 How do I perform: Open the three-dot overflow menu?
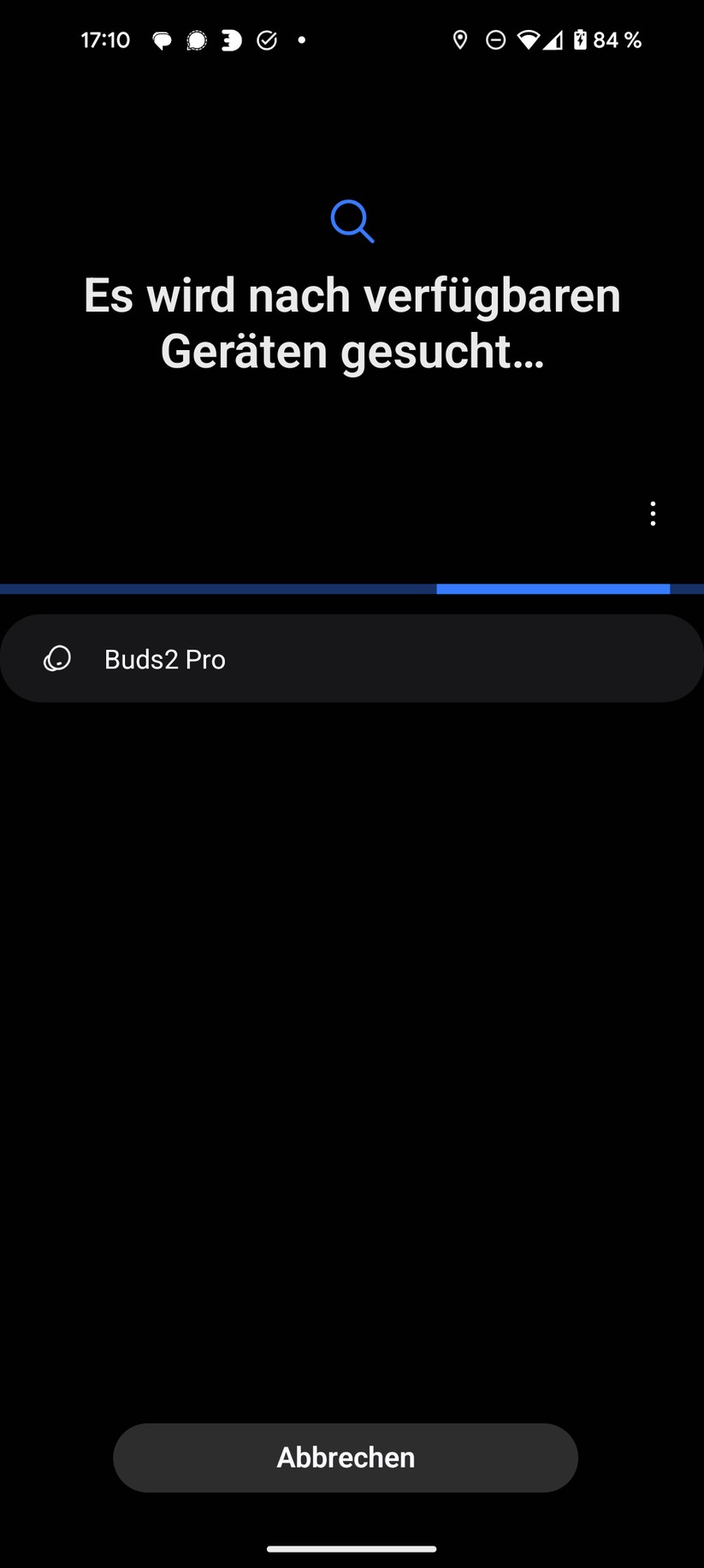coord(652,514)
